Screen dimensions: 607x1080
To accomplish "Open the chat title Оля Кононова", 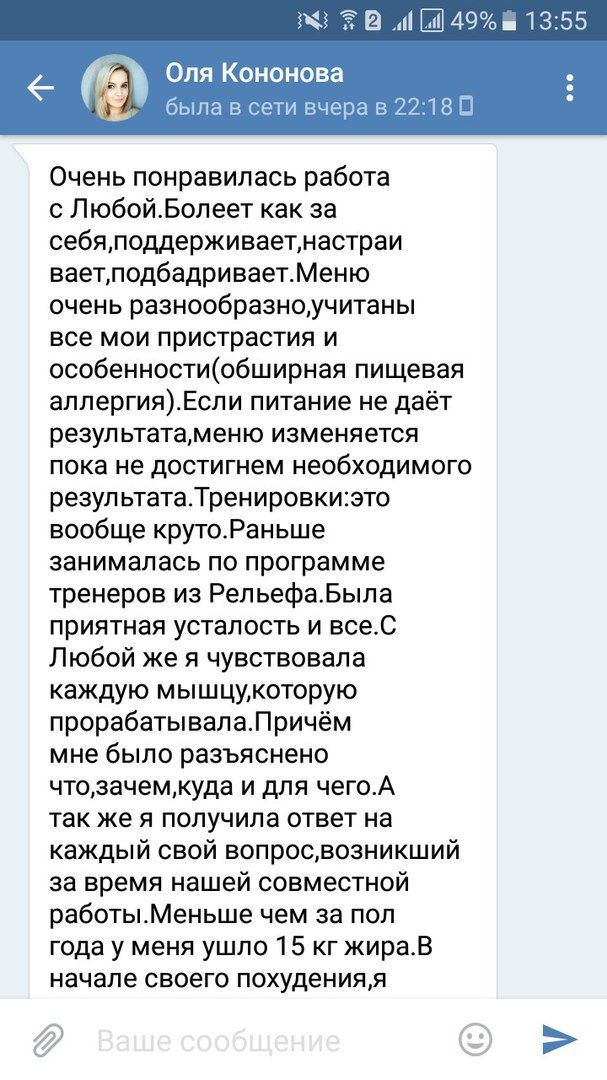I will coord(254,73).
